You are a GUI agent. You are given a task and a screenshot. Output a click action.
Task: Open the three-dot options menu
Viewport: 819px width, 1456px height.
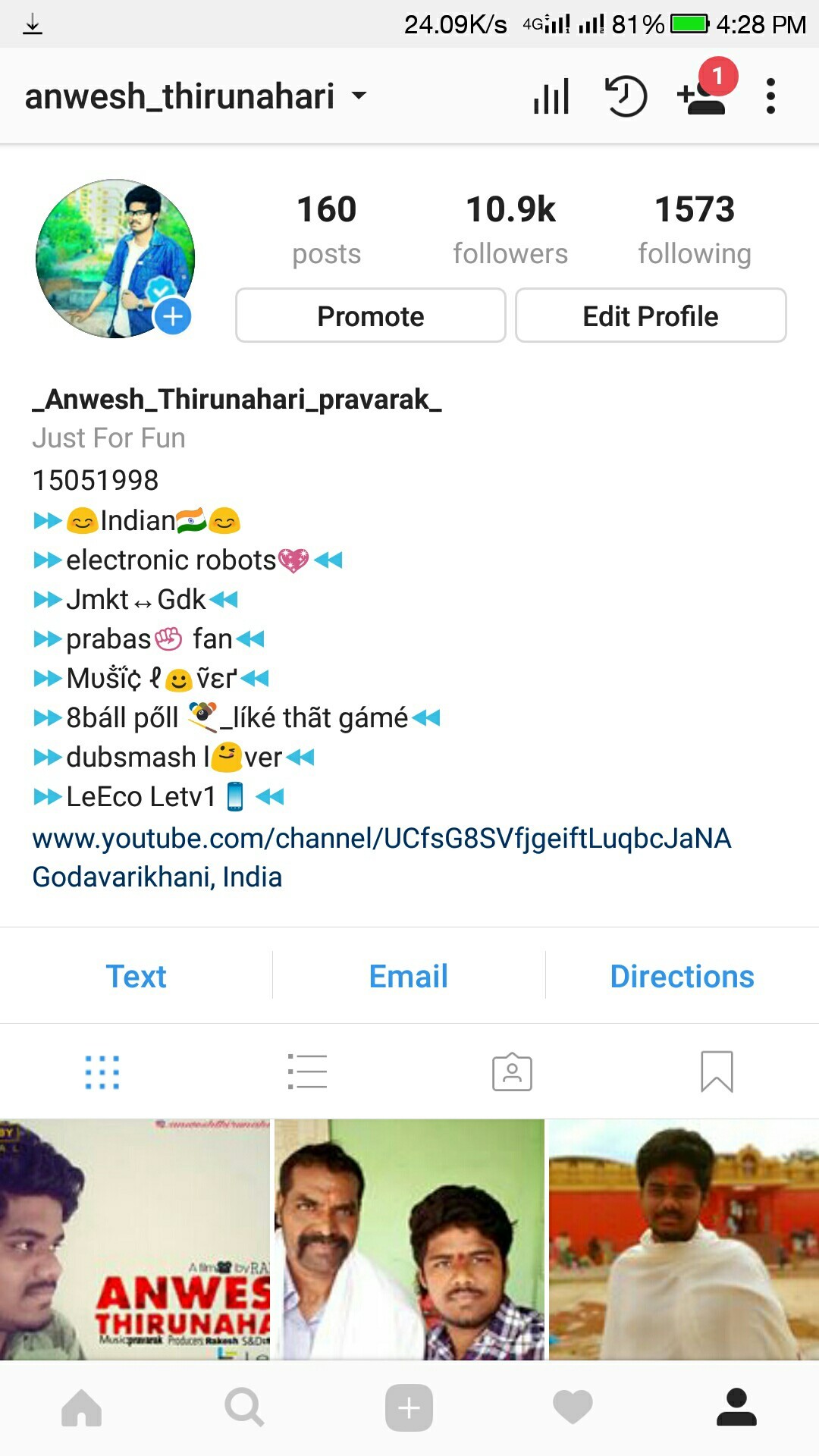(x=770, y=97)
